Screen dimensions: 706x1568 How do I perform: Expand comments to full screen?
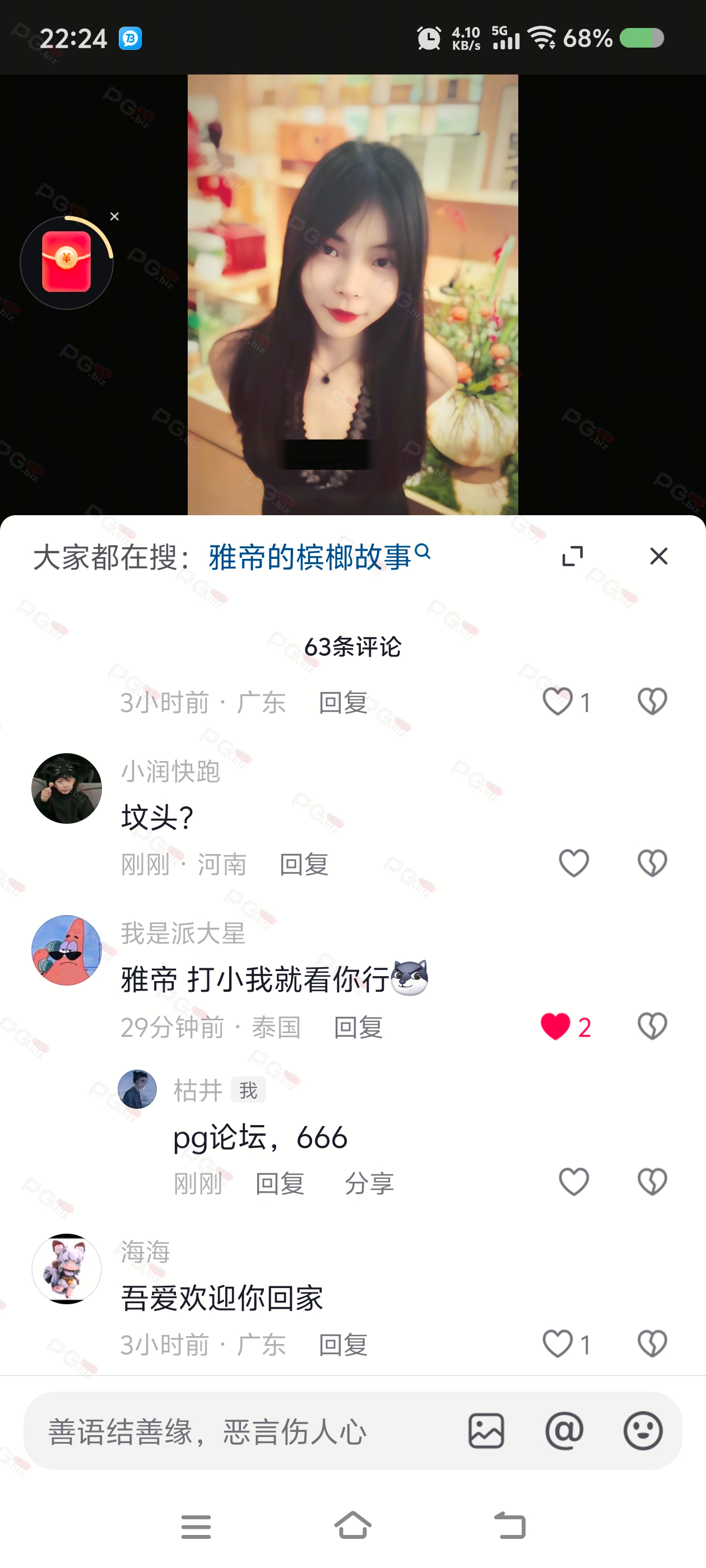pos(572,556)
